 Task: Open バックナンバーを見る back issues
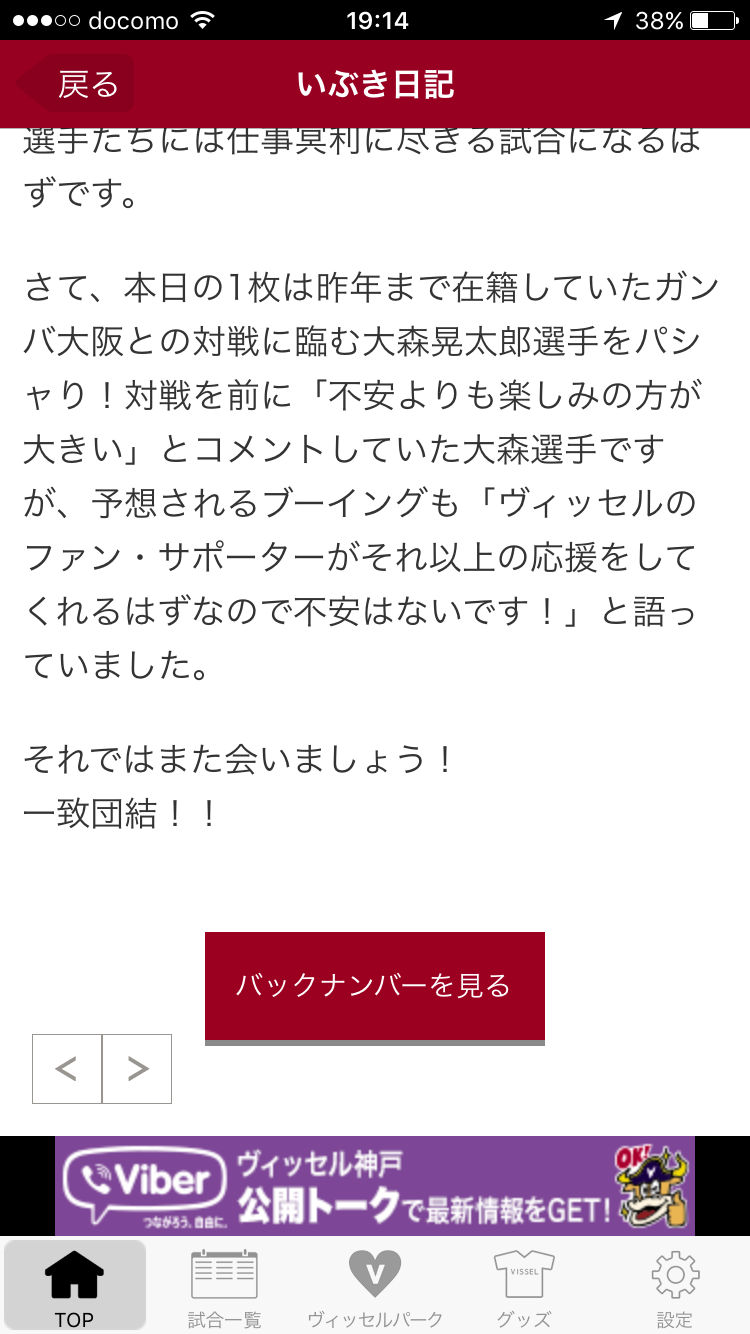pos(374,986)
